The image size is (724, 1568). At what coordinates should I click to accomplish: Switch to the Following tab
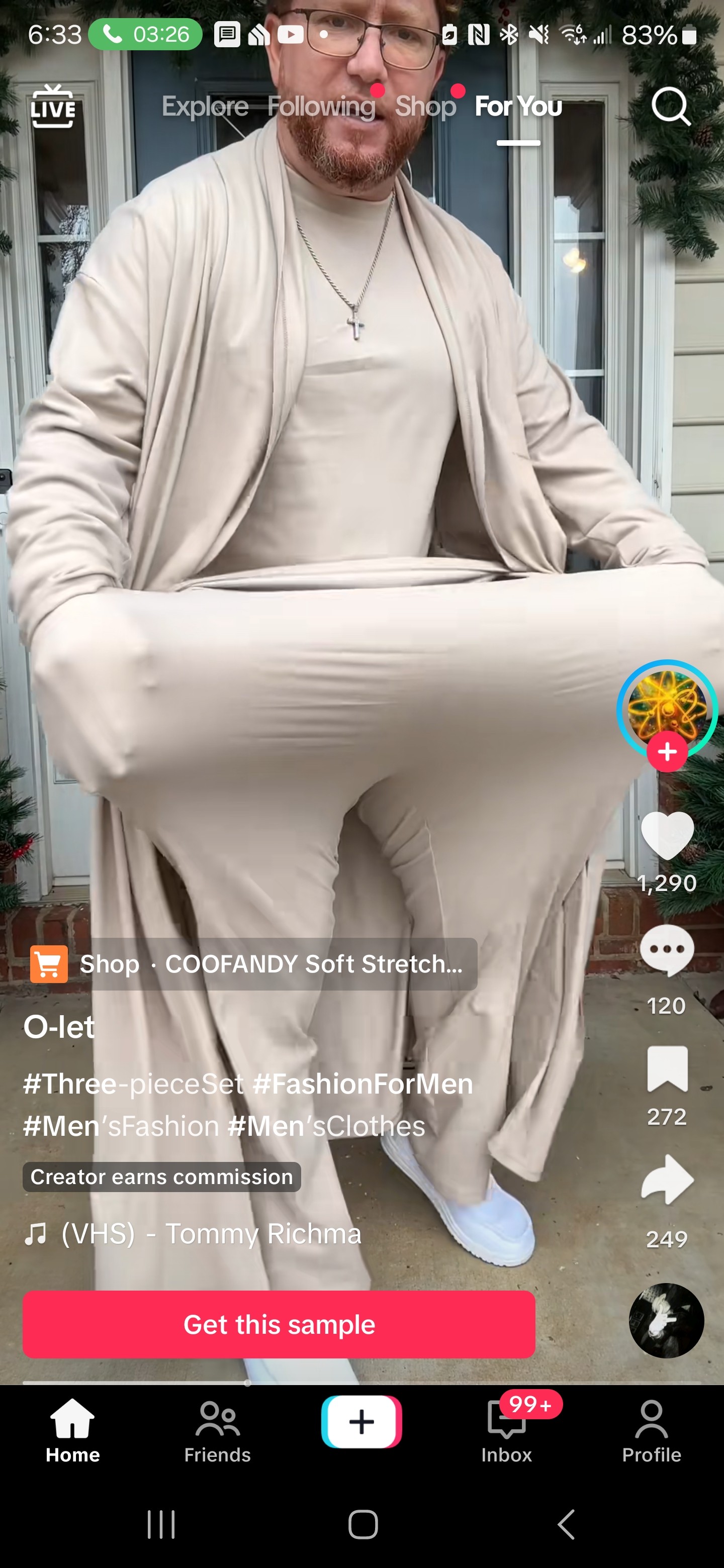[x=321, y=107]
